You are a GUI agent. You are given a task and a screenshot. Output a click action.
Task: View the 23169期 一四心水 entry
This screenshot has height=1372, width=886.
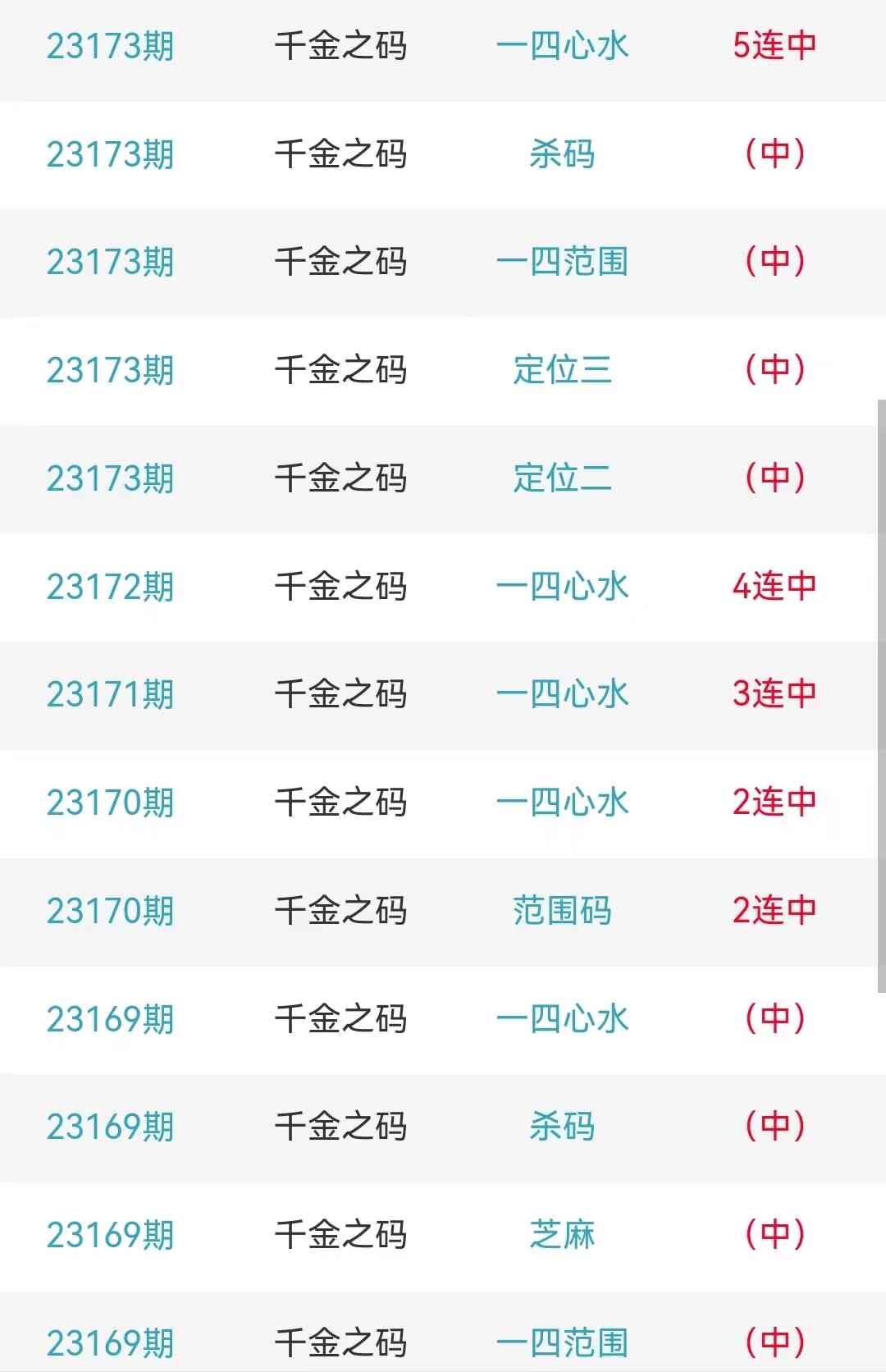pos(562,1019)
